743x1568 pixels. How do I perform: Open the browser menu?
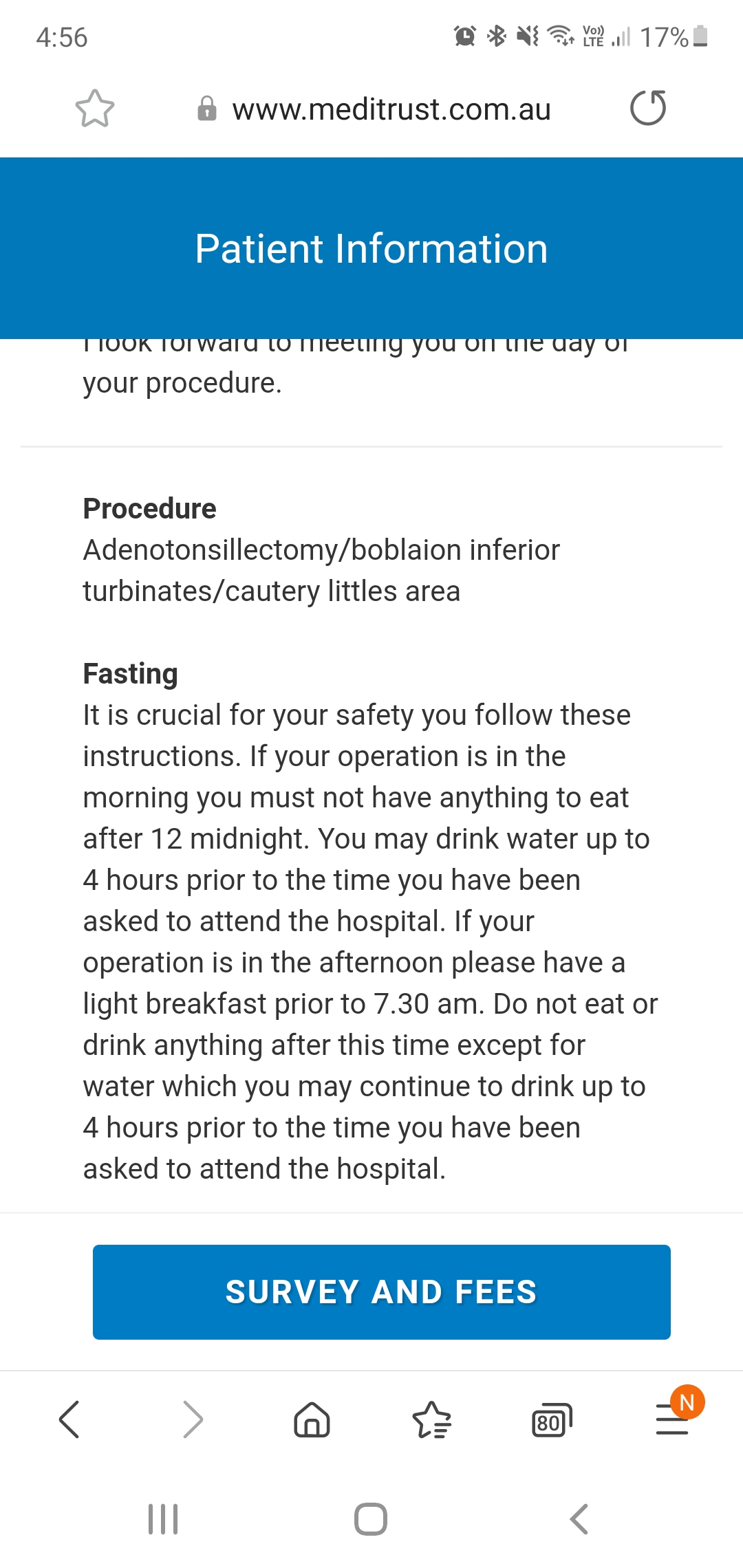(x=672, y=1419)
